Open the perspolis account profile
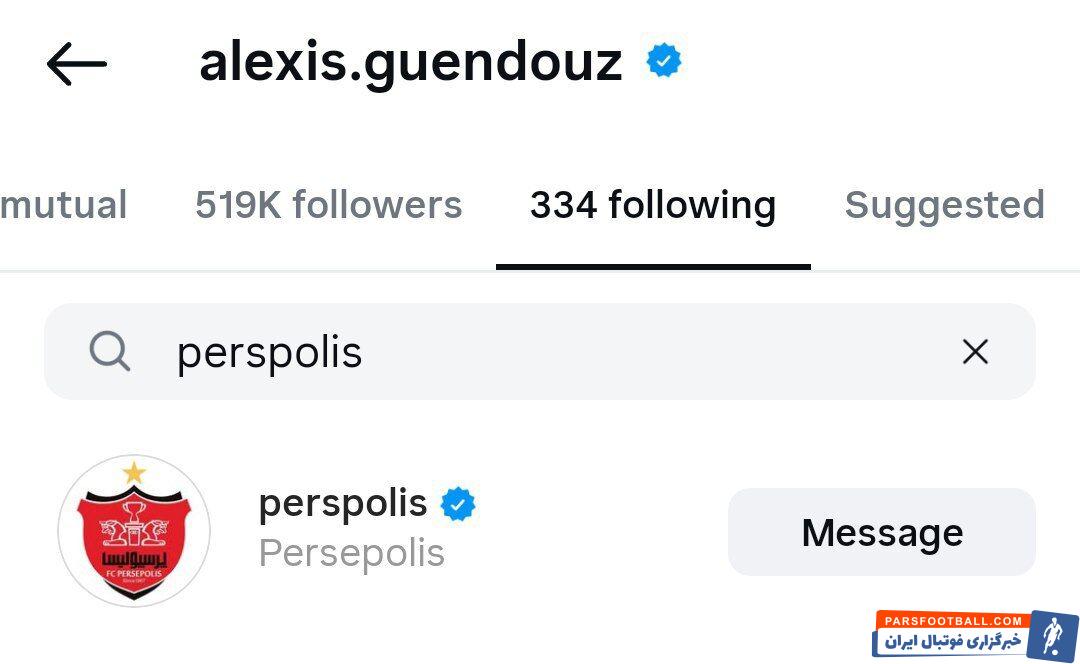1080x664 pixels. click(x=342, y=504)
